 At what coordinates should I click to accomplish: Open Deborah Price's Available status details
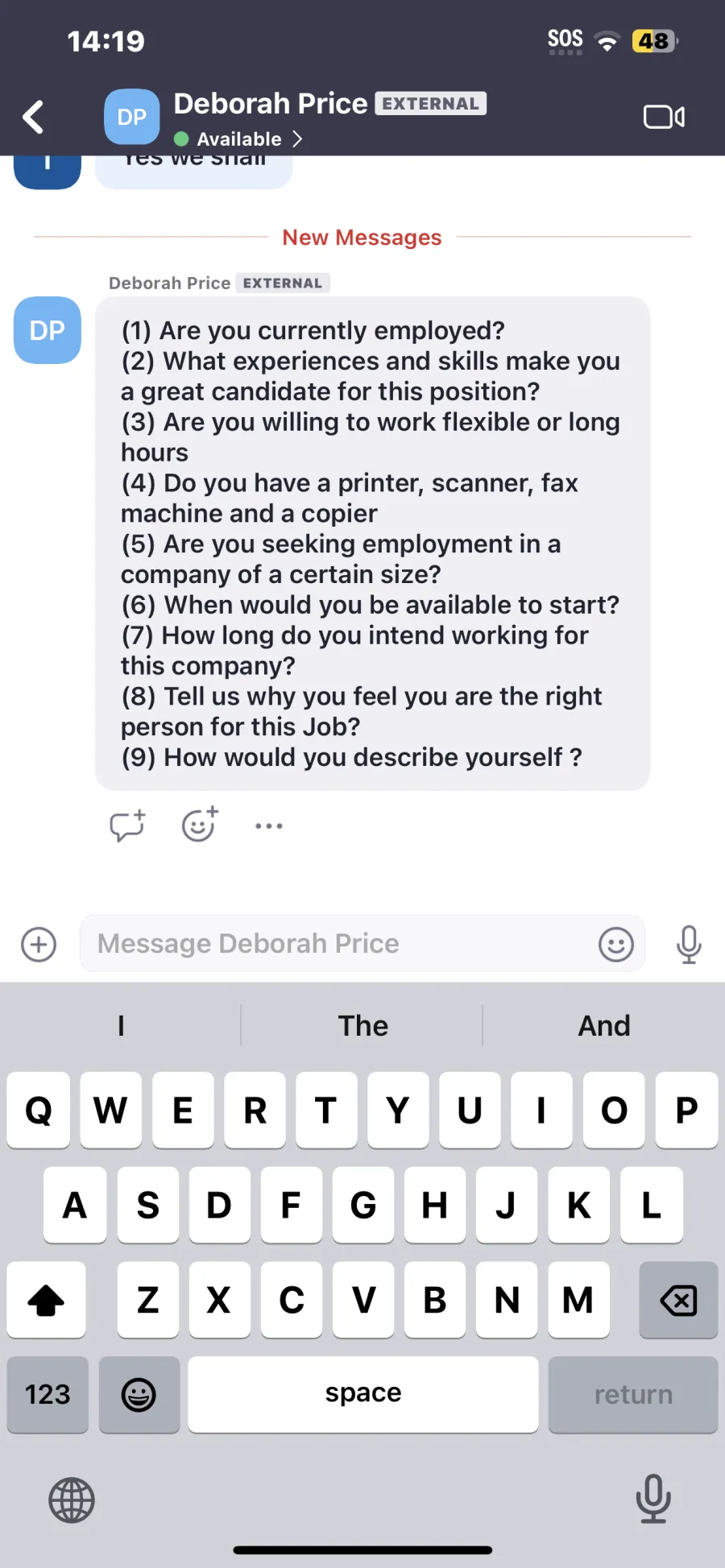[238, 139]
